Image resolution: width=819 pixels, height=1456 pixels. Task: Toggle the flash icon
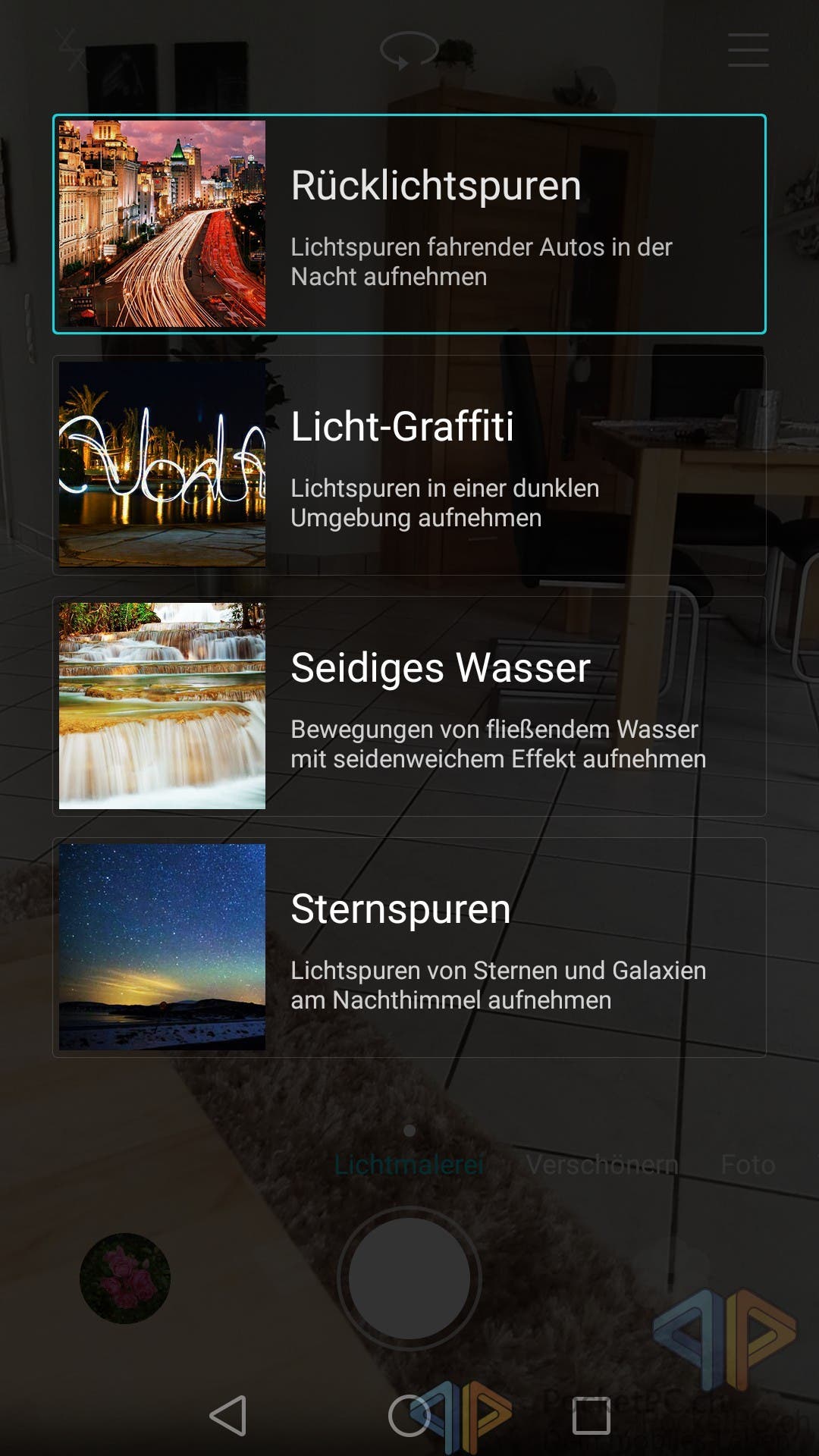(x=73, y=50)
